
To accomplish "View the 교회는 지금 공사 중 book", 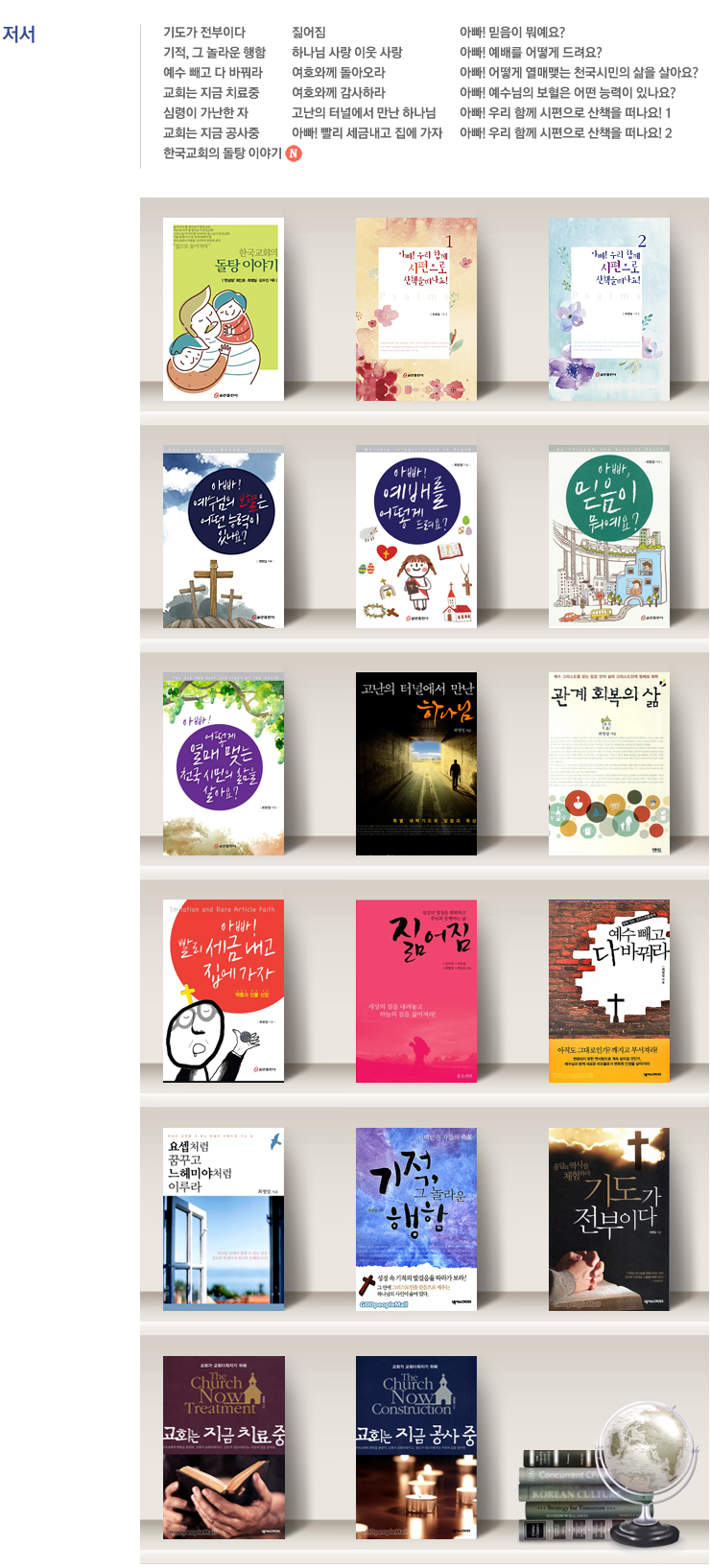I will point(416,1447).
